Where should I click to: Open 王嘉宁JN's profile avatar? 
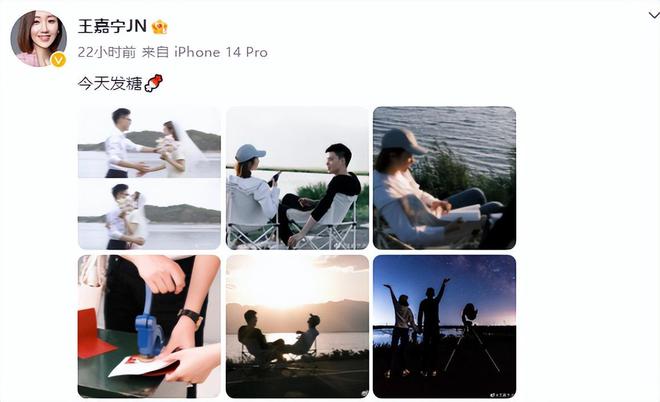[38, 38]
